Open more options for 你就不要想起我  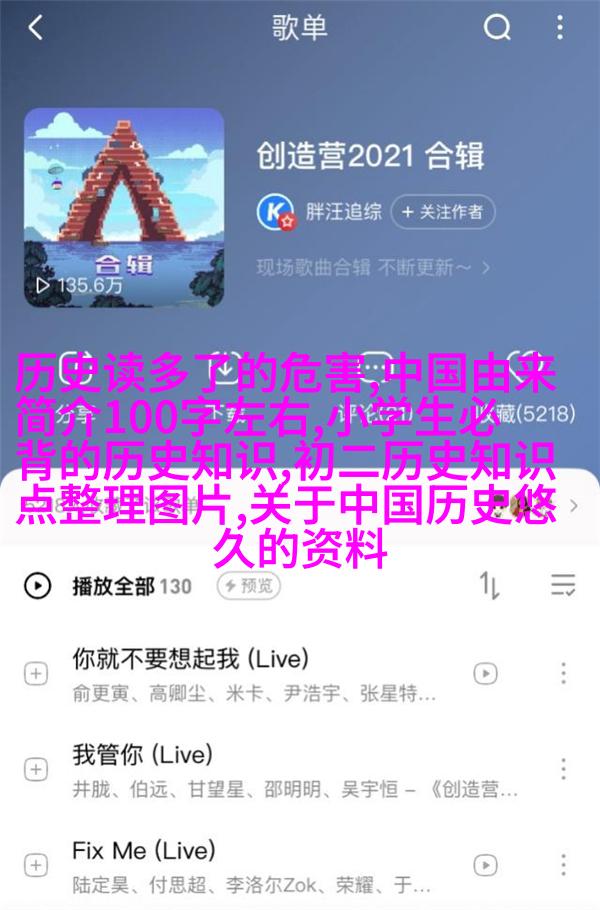pyautogui.click(x=565, y=673)
